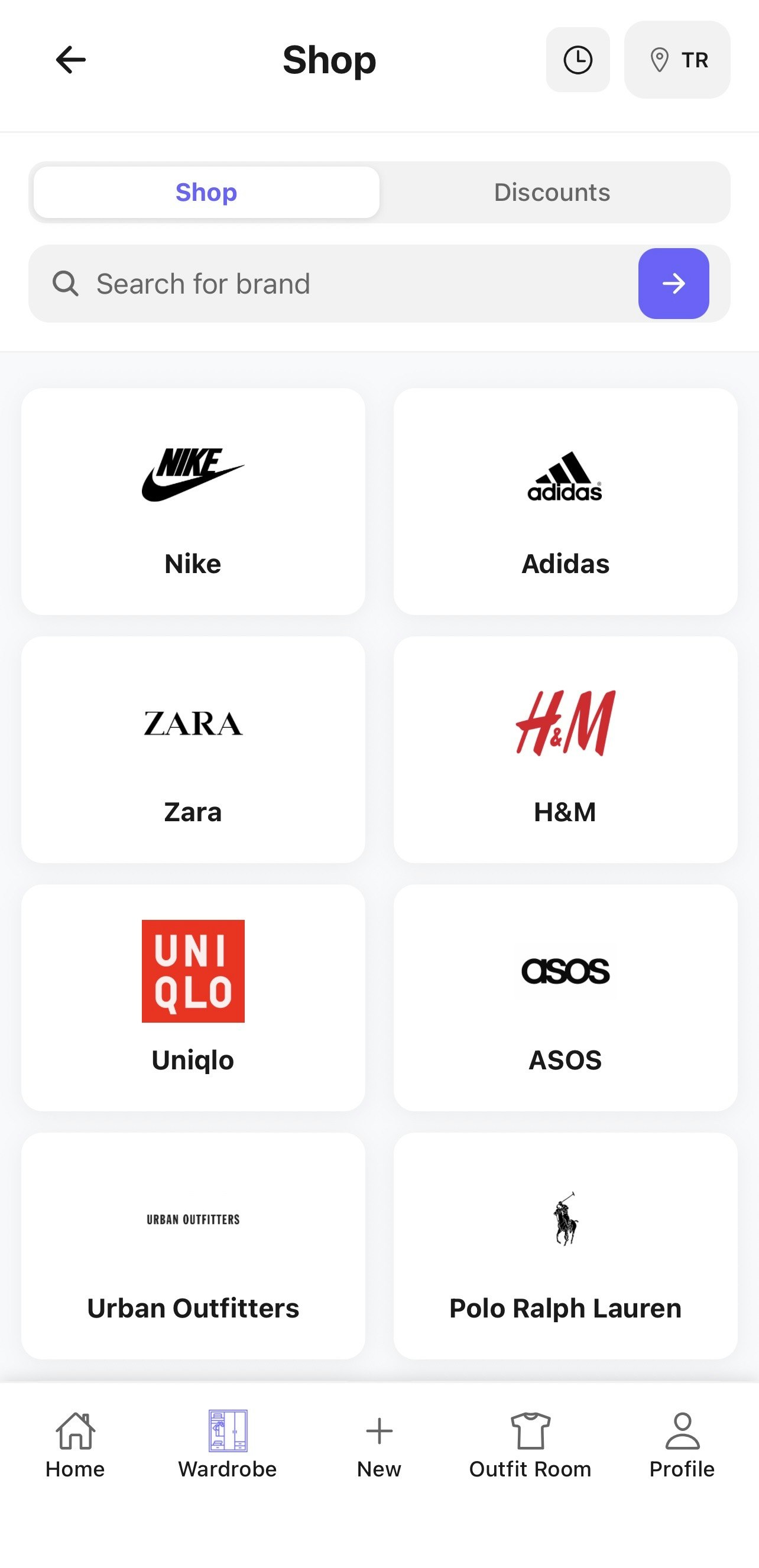The width and height of the screenshot is (759, 1568).
Task: Switch to the Discounts segment
Action: pyautogui.click(x=552, y=193)
